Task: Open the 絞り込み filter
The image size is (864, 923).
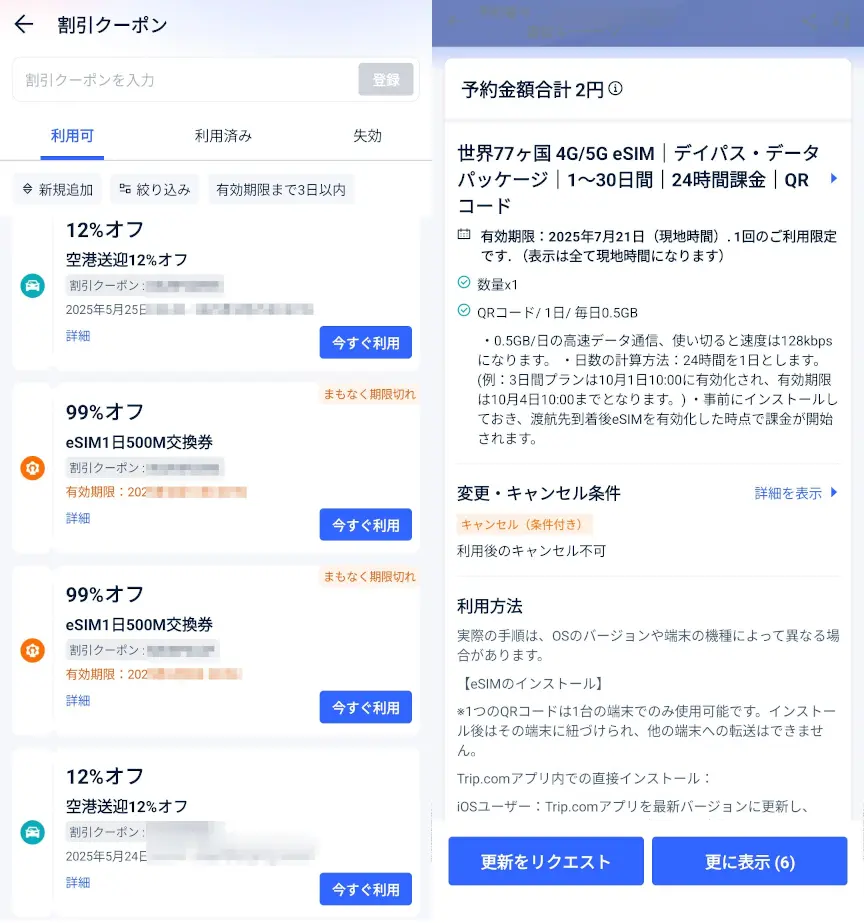Action: pyautogui.click(x=155, y=189)
